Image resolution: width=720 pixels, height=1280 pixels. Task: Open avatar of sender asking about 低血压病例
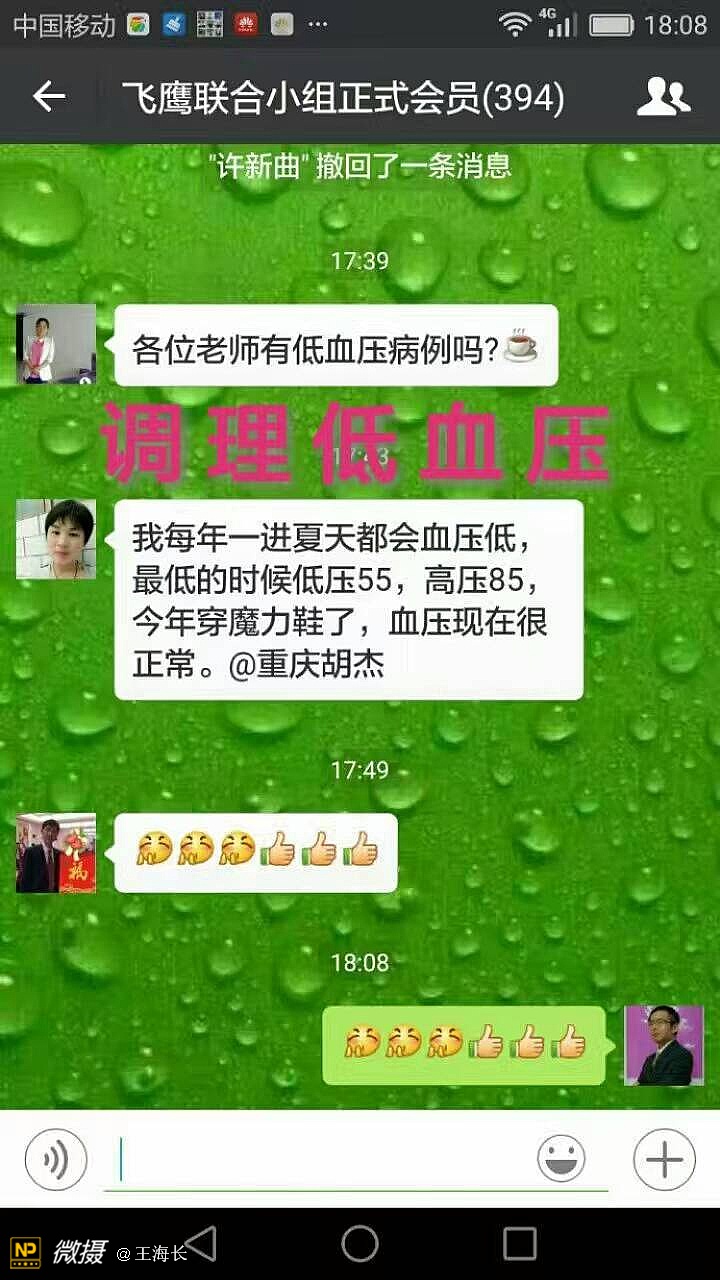(56, 344)
